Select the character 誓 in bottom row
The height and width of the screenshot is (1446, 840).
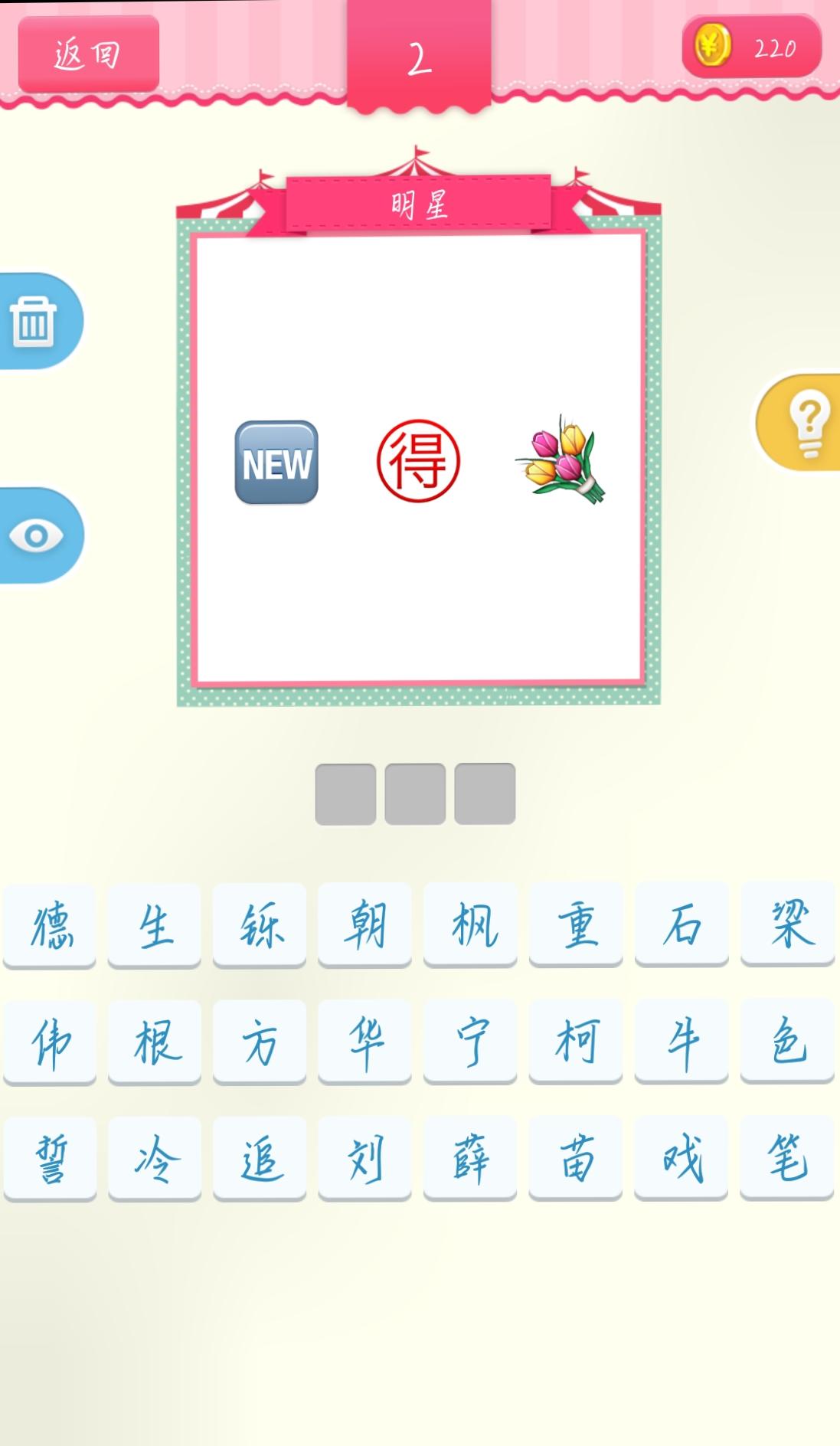click(x=51, y=1157)
